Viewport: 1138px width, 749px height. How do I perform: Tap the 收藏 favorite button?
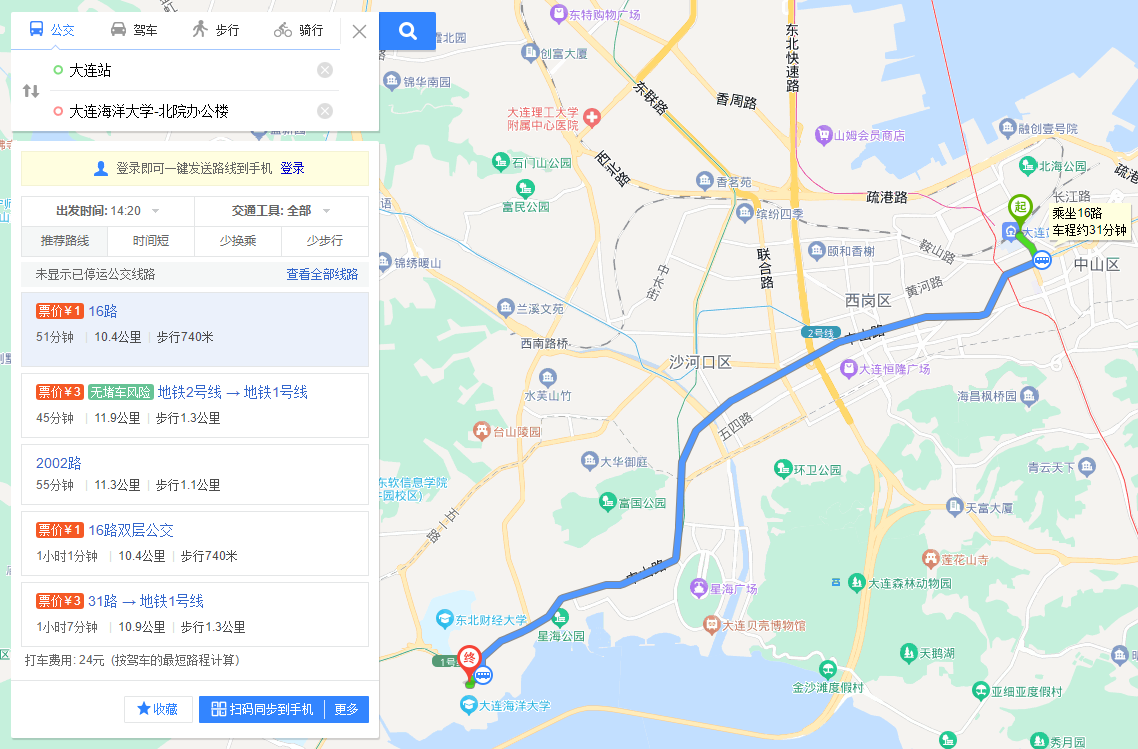tap(158, 709)
